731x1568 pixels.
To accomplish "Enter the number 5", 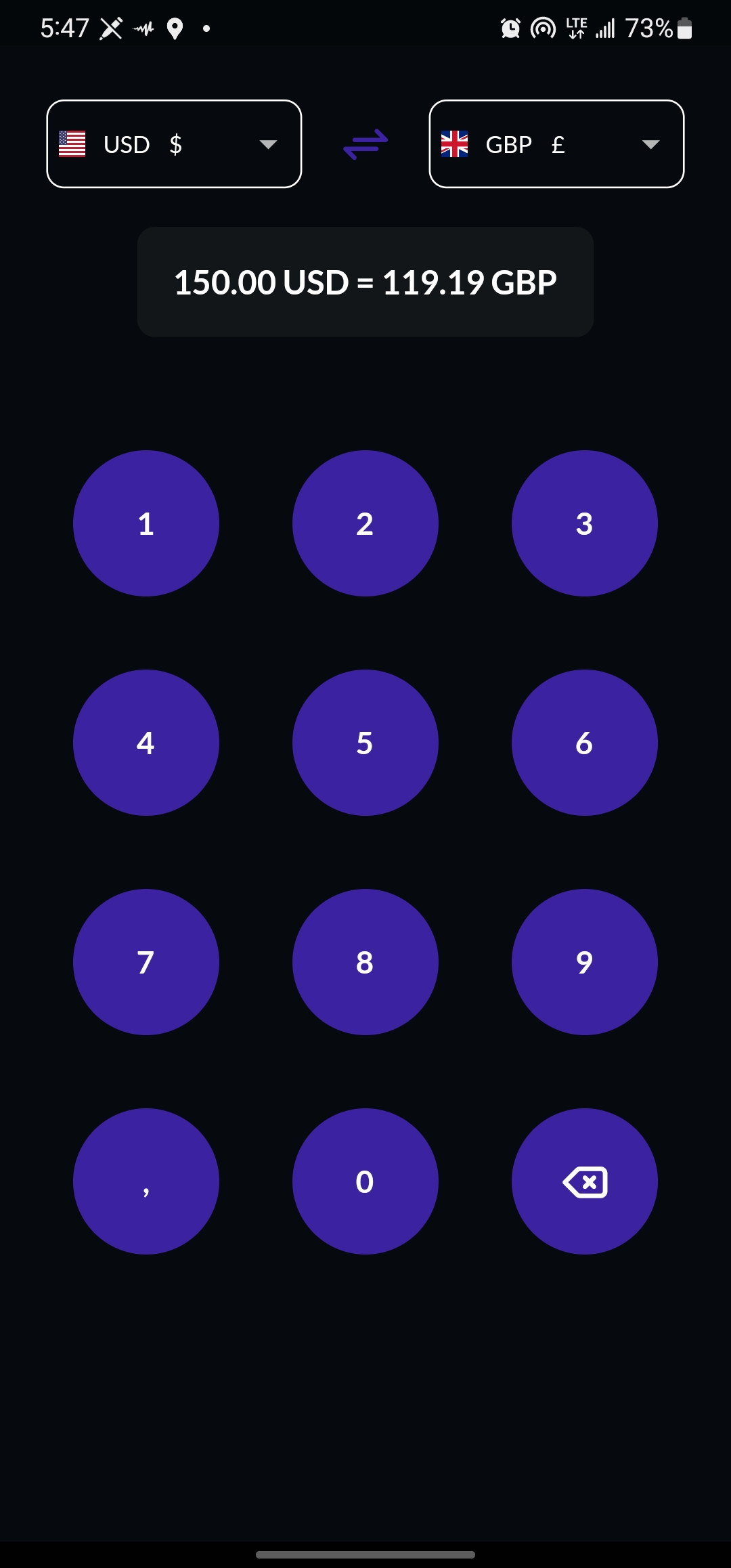I will [365, 743].
